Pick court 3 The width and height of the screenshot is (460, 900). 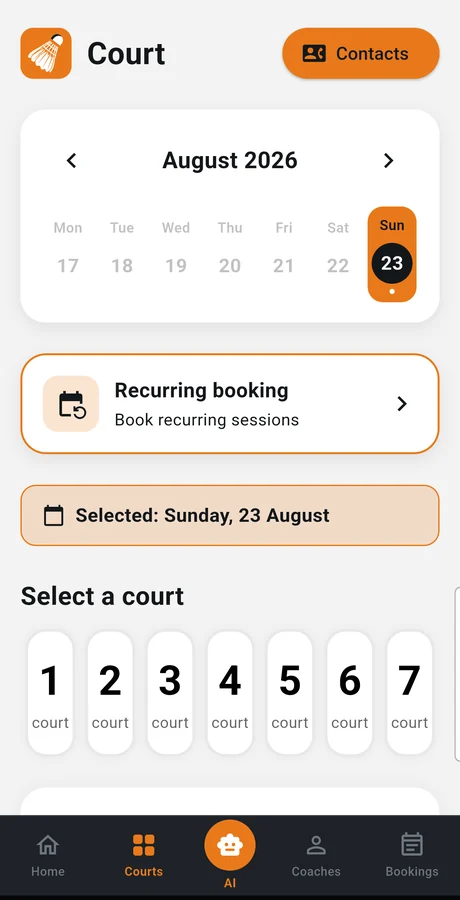coord(170,693)
